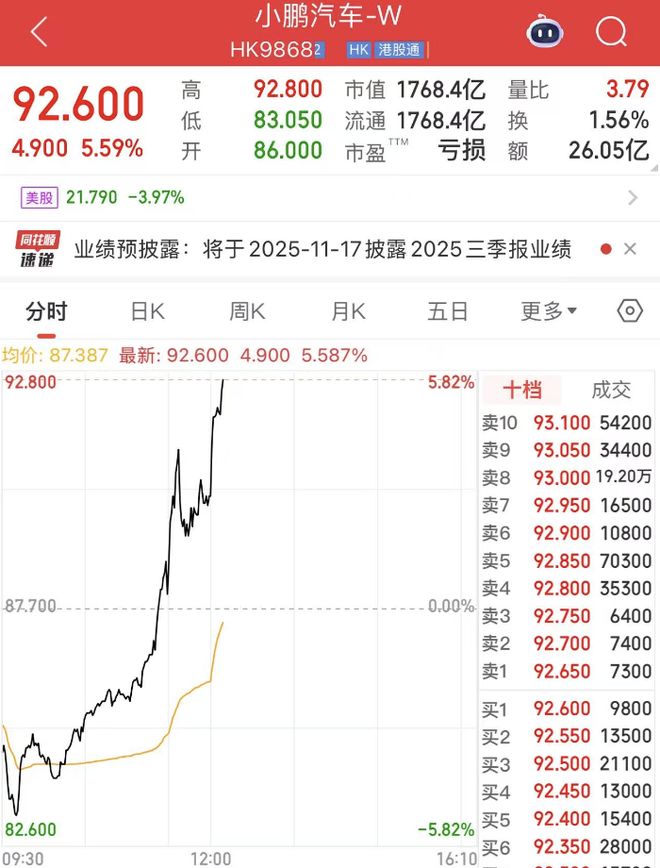Expand the 更多 chart options dropdown
This screenshot has width=660, height=868.
pos(548,311)
